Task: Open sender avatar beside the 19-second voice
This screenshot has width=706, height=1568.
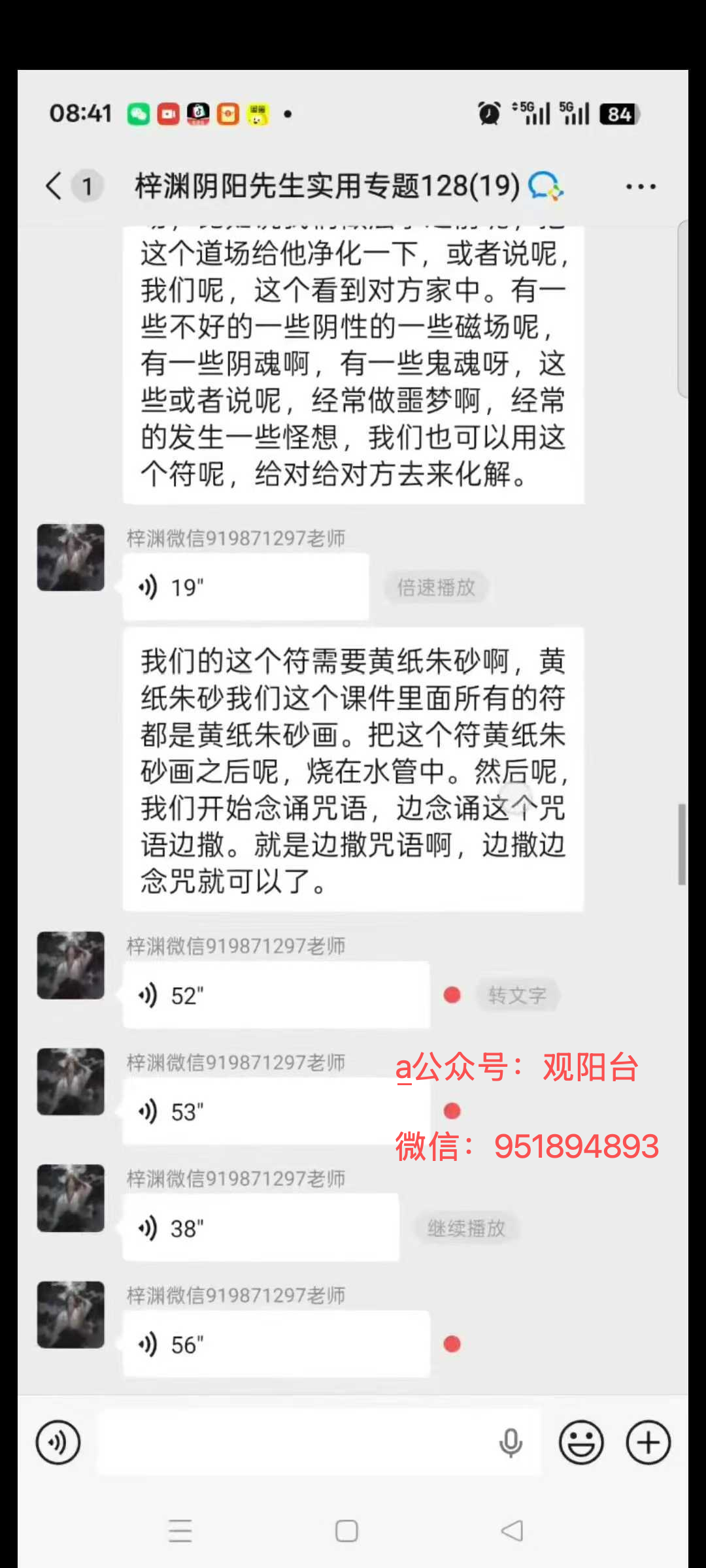Action: tap(71, 557)
